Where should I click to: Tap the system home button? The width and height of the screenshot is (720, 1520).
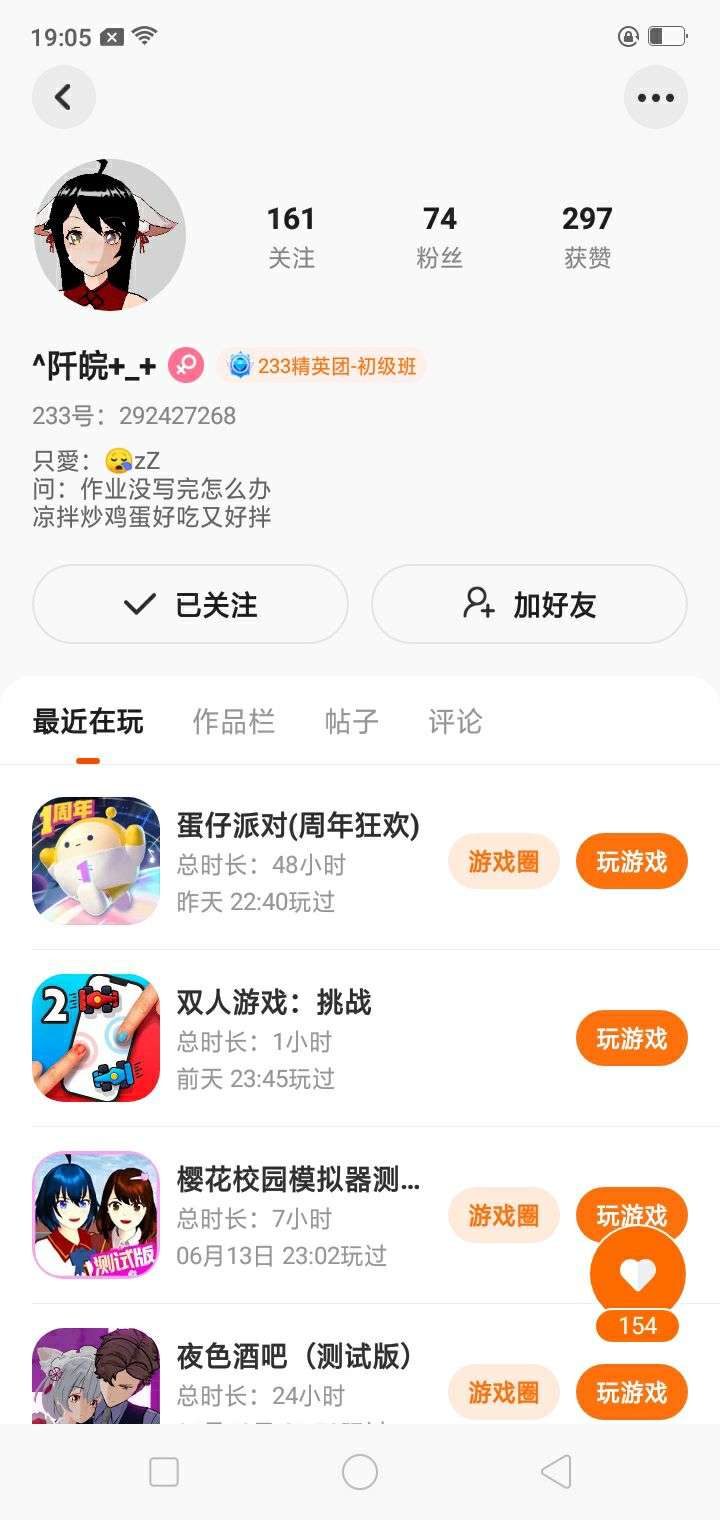pyautogui.click(x=360, y=1472)
